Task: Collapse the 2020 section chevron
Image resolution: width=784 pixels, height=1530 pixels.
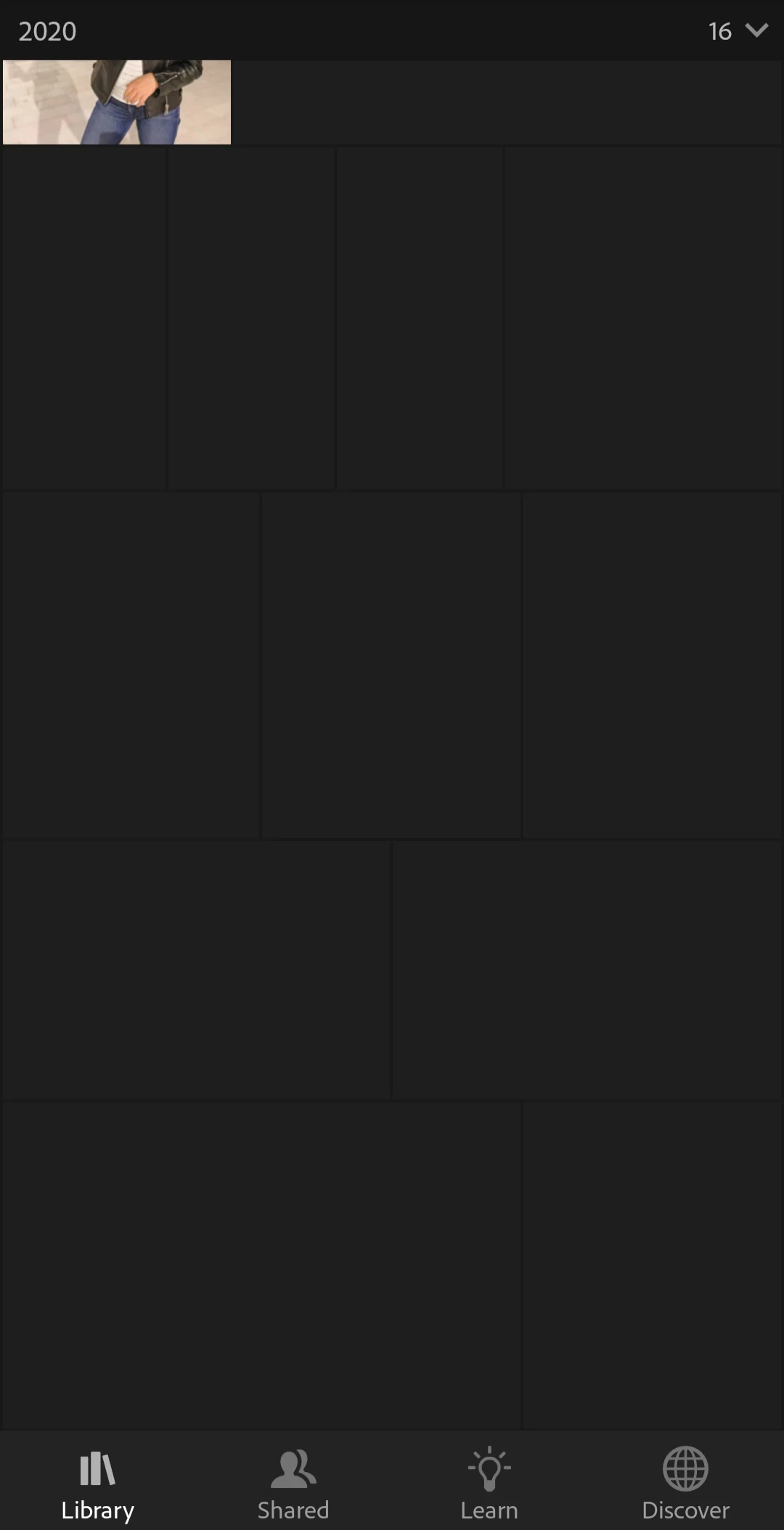Action: coord(756,30)
